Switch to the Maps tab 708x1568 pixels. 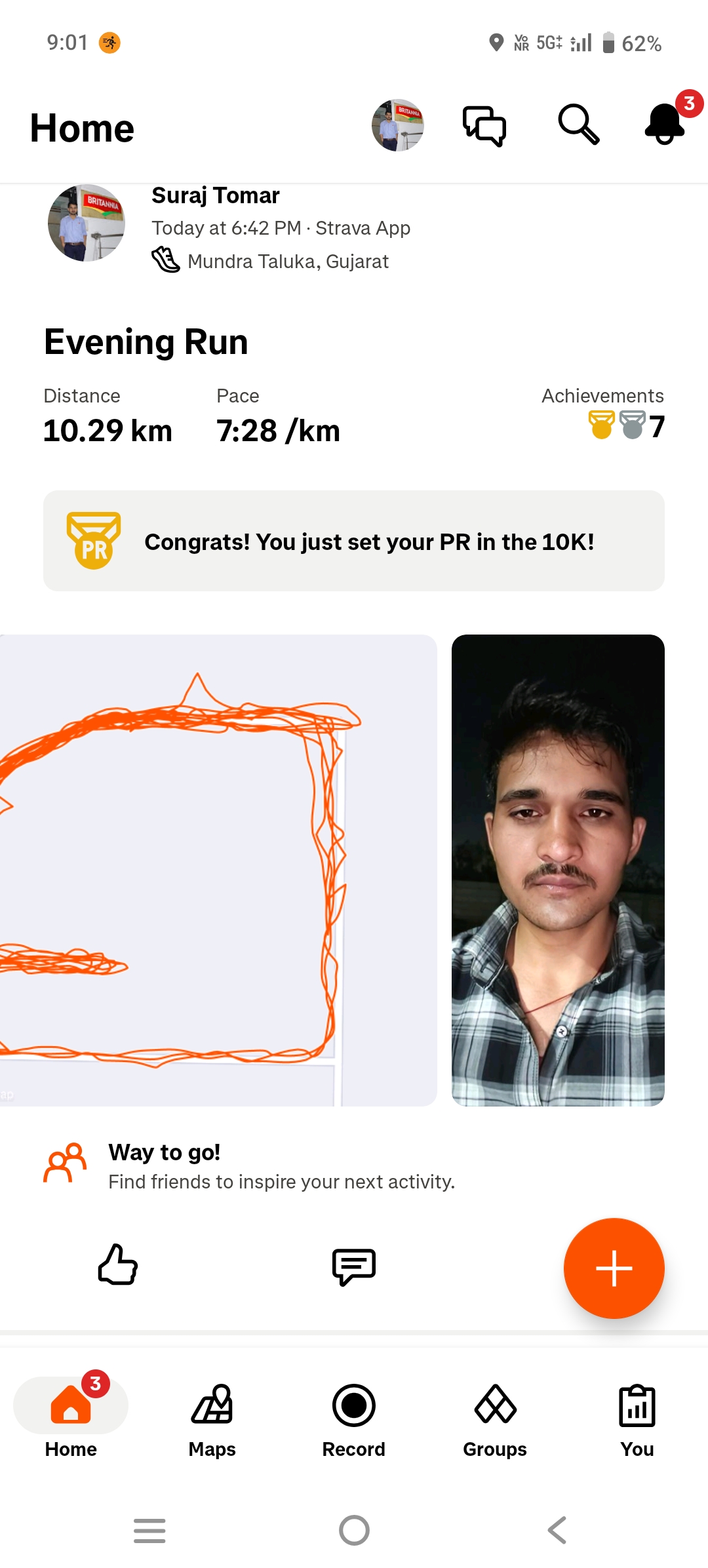pyautogui.click(x=212, y=1419)
